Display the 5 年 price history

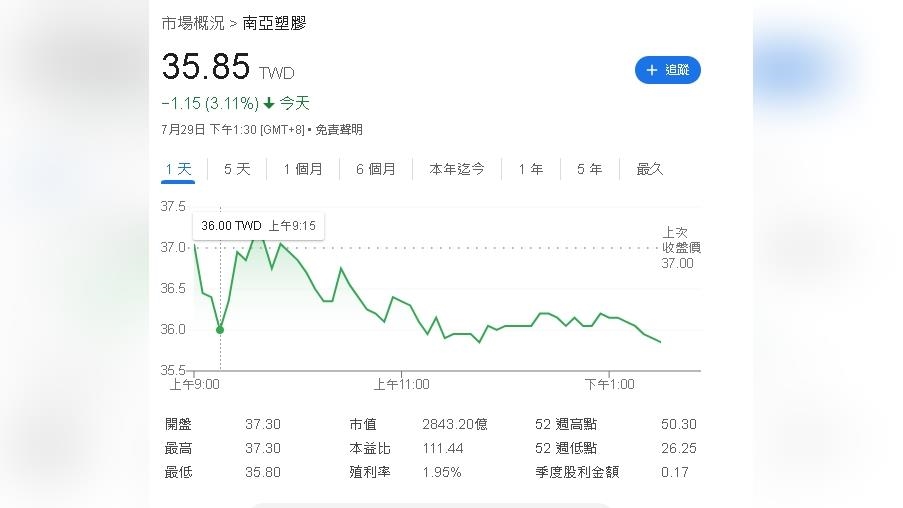point(589,169)
